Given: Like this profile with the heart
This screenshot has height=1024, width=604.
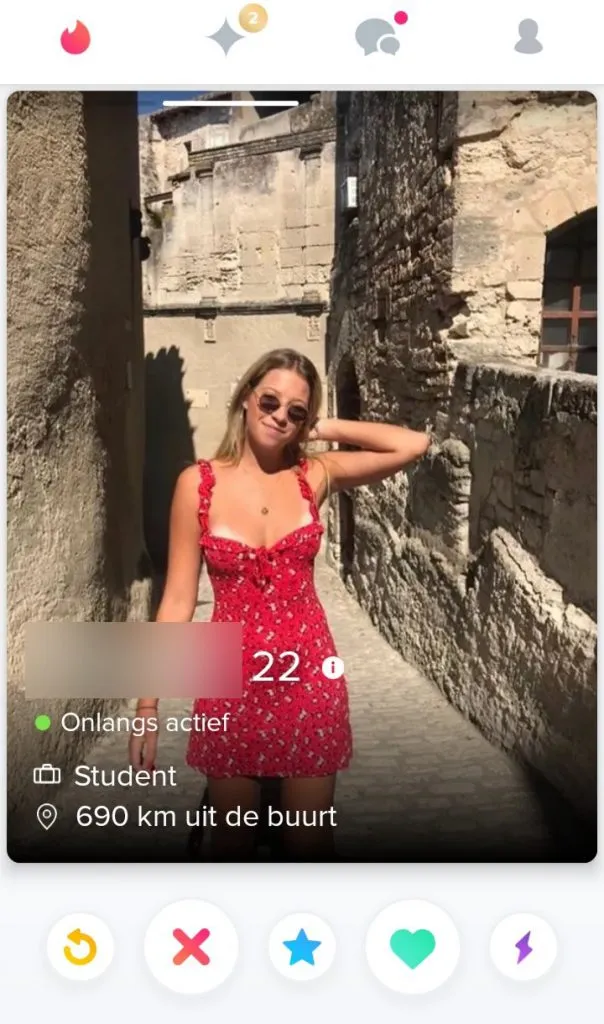Looking at the screenshot, I should pyautogui.click(x=412, y=946).
